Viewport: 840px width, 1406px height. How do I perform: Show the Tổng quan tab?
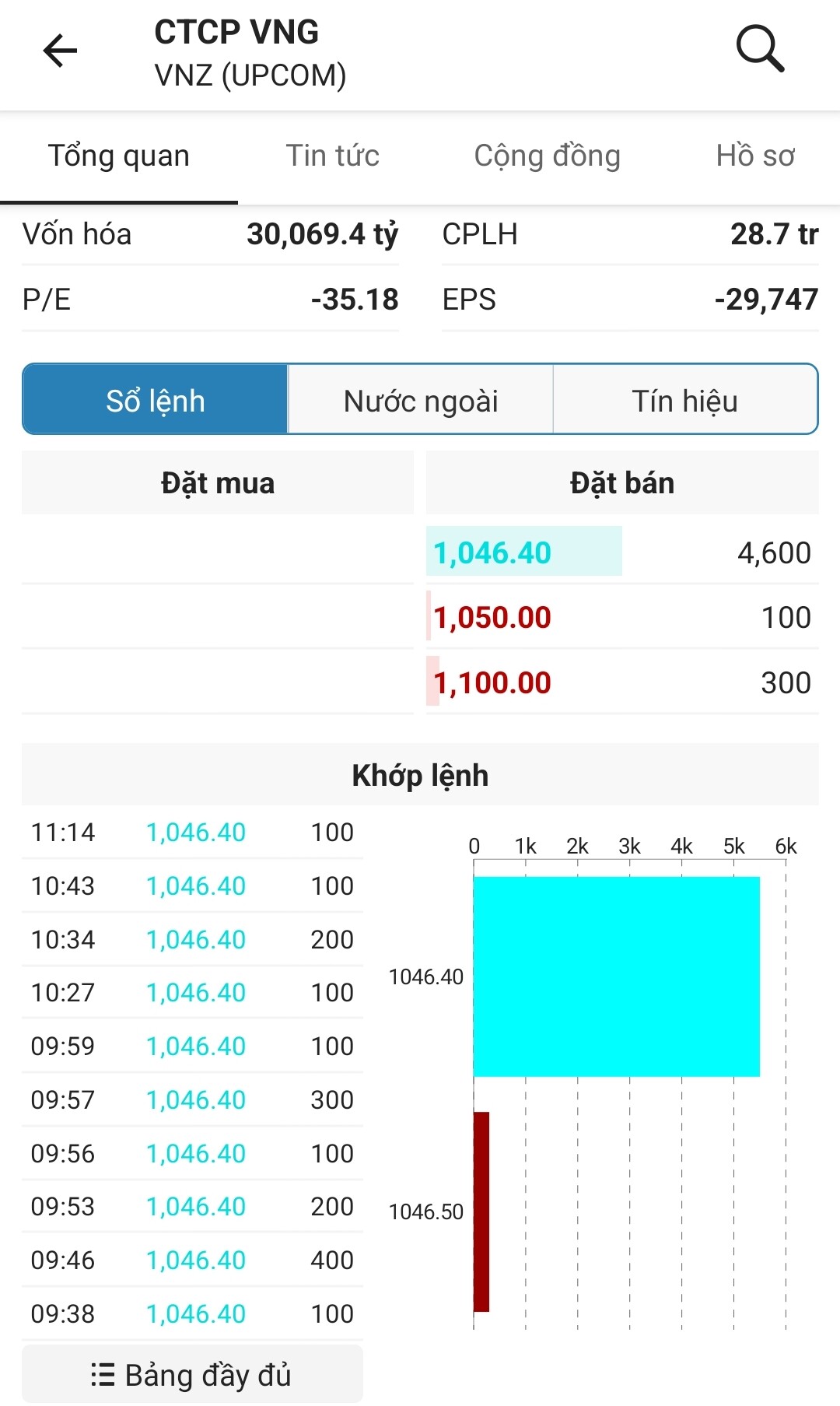(119, 156)
